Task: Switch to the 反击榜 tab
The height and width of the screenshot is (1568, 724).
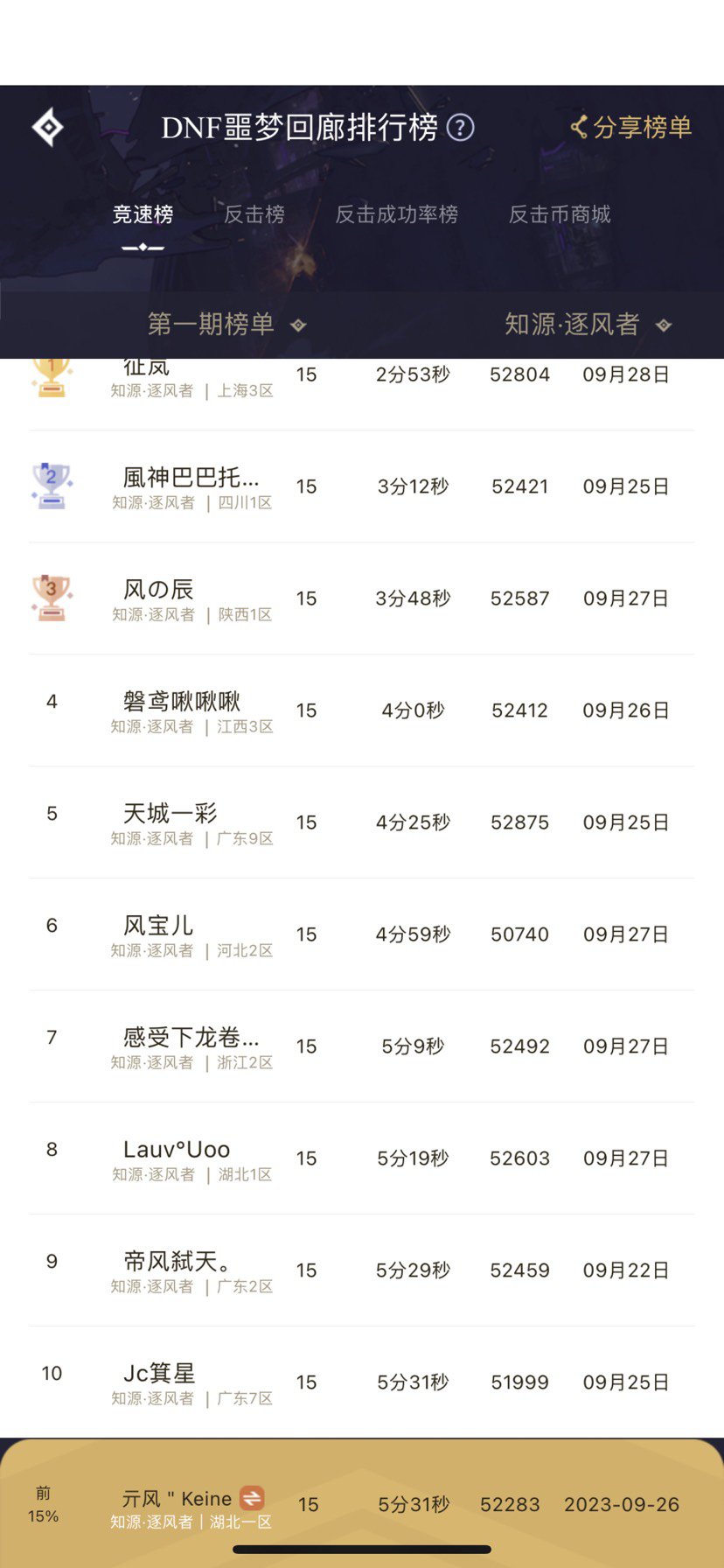Action: tap(254, 214)
